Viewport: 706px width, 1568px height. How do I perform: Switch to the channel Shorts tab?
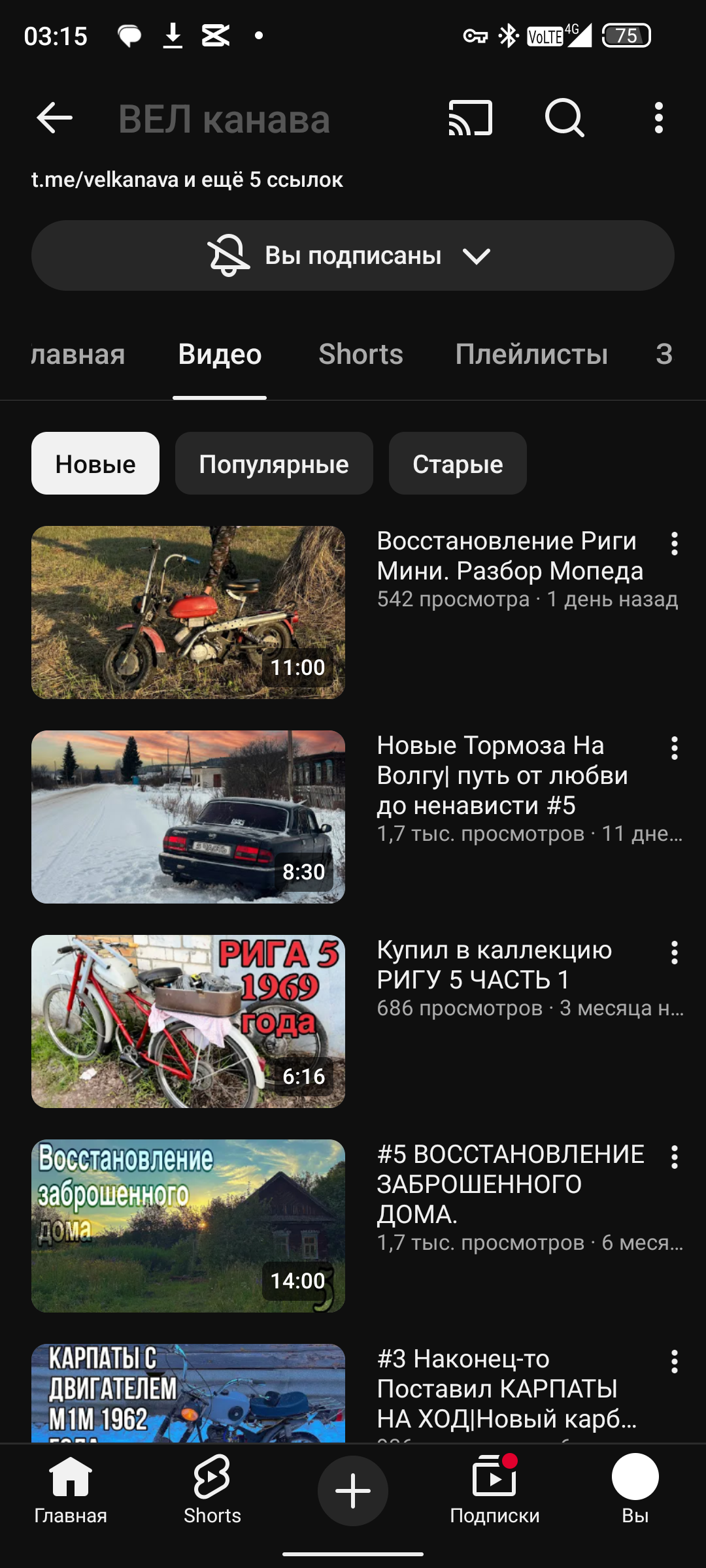coord(361,354)
